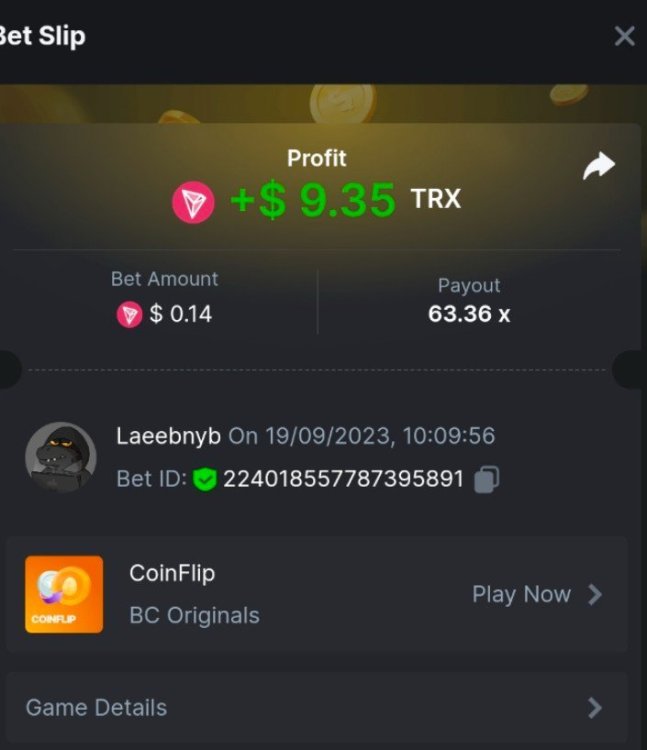Screen dimensions: 647x750
Task: Open Laeebnyb's profile avatar
Action: pos(60,457)
